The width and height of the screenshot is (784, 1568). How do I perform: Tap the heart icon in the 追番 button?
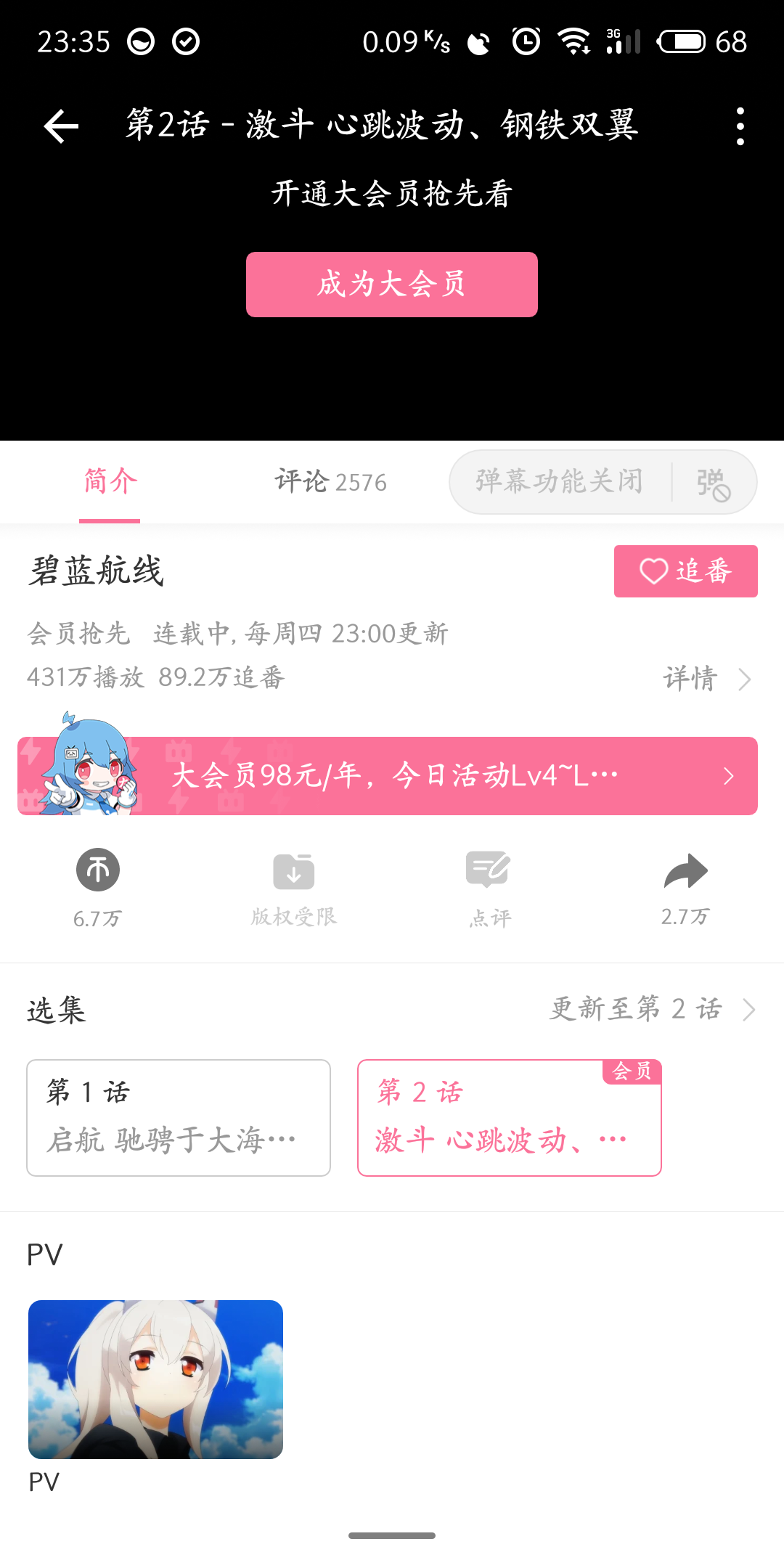pyautogui.click(x=654, y=571)
